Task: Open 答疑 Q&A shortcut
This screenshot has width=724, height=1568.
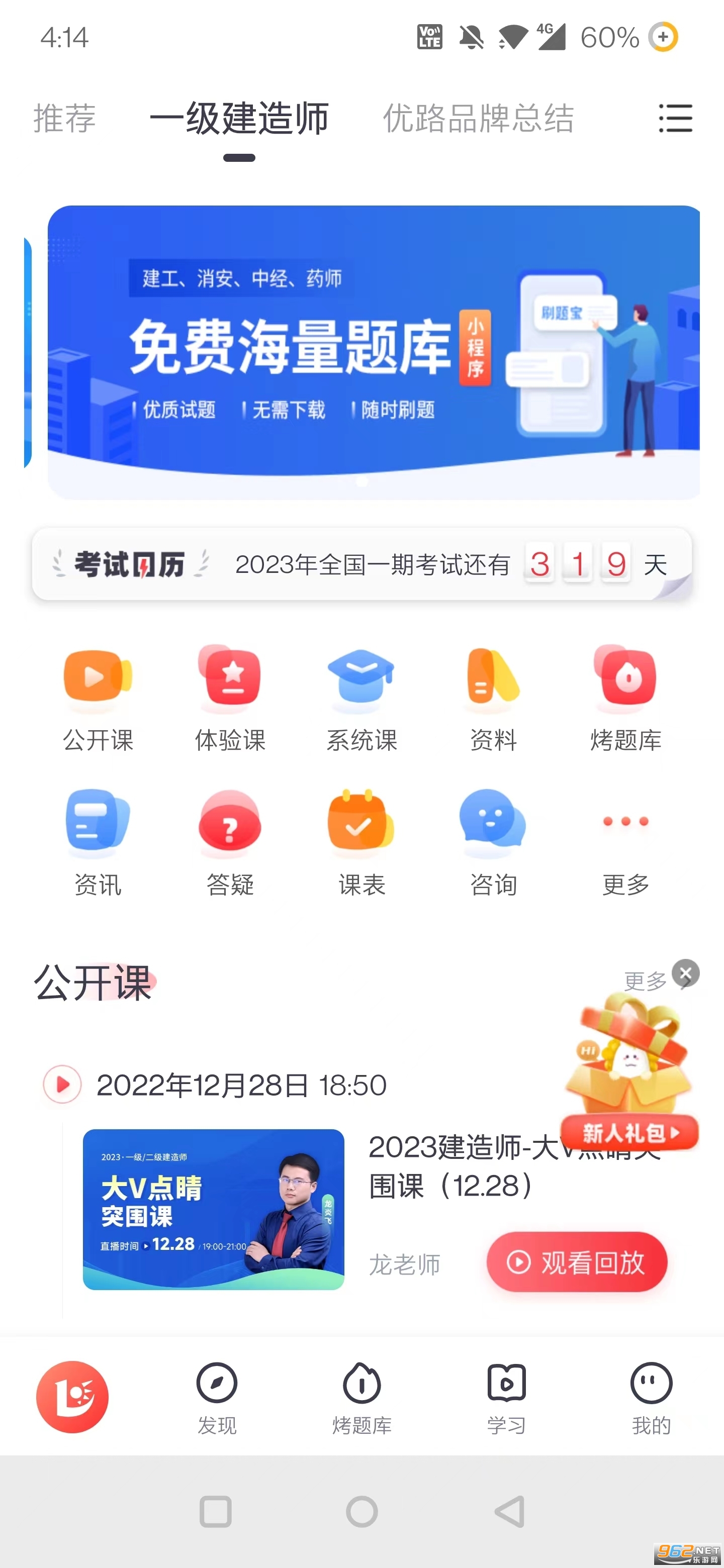Action: point(230,842)
